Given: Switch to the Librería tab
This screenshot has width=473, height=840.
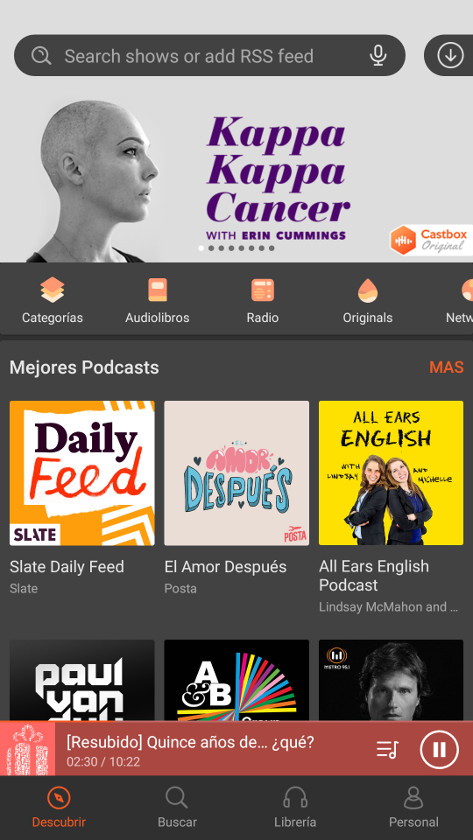Looking at the screenshot, I should click(295, 807).
